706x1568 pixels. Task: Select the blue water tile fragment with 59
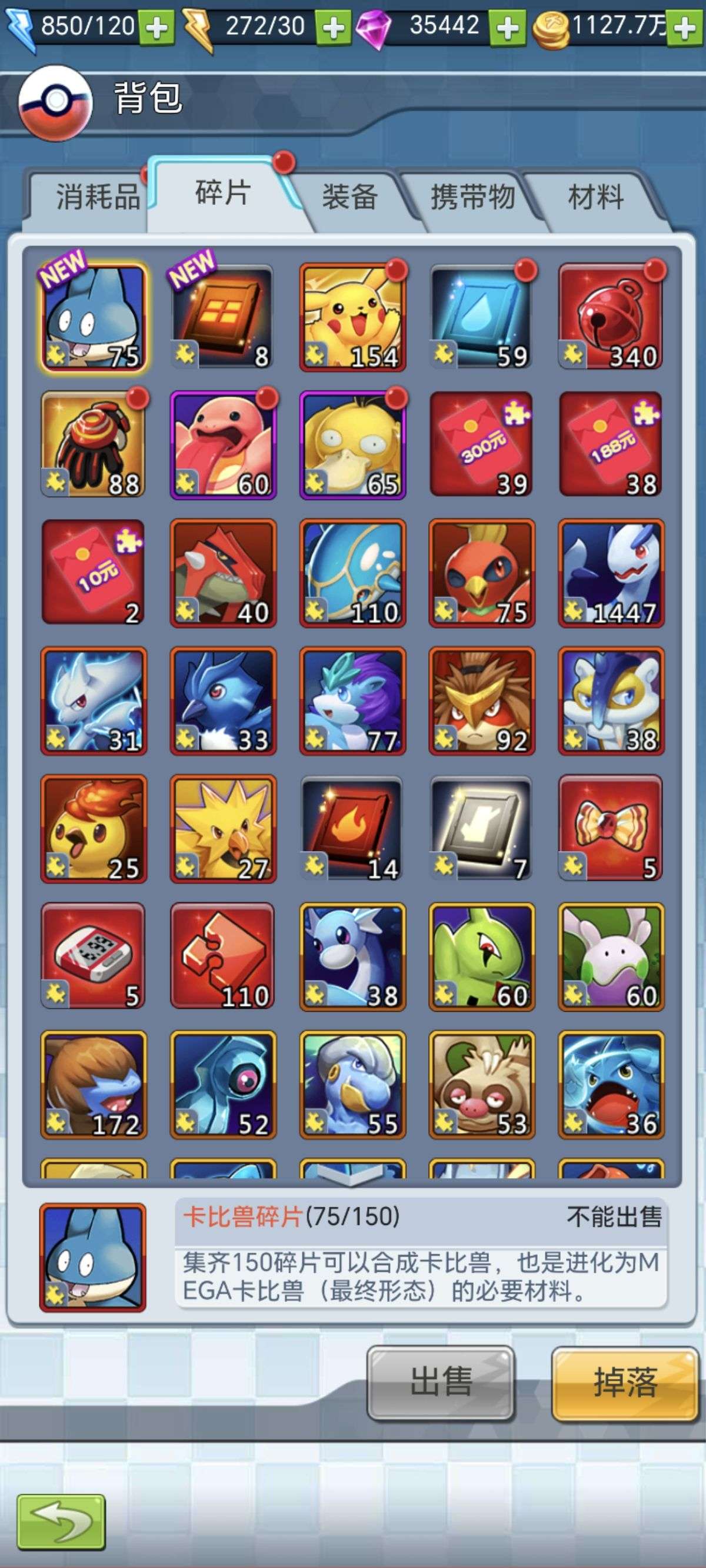(481, 317)
